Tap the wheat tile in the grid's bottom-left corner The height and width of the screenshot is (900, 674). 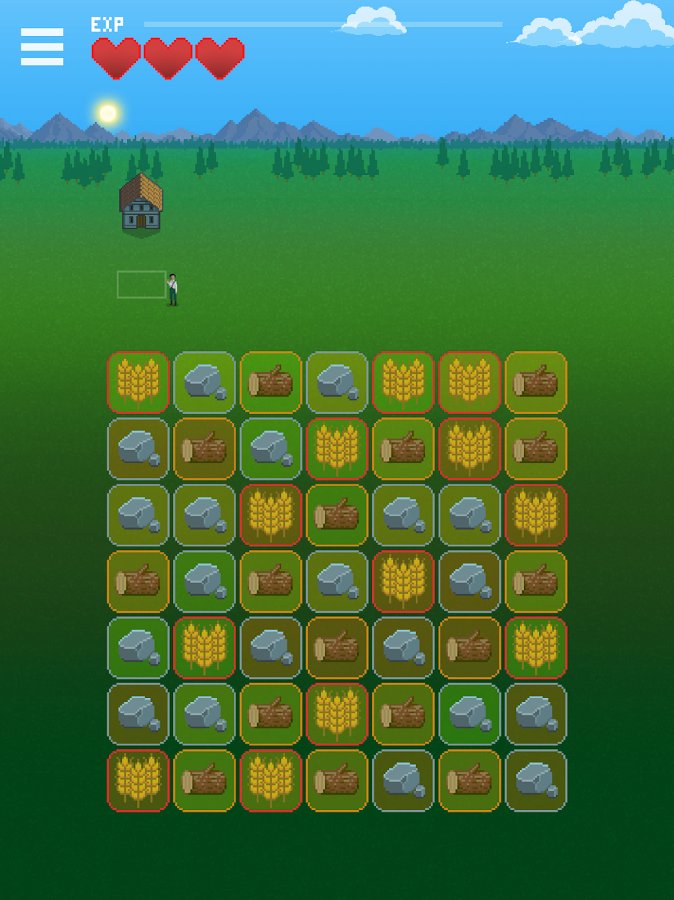point(138,780)
